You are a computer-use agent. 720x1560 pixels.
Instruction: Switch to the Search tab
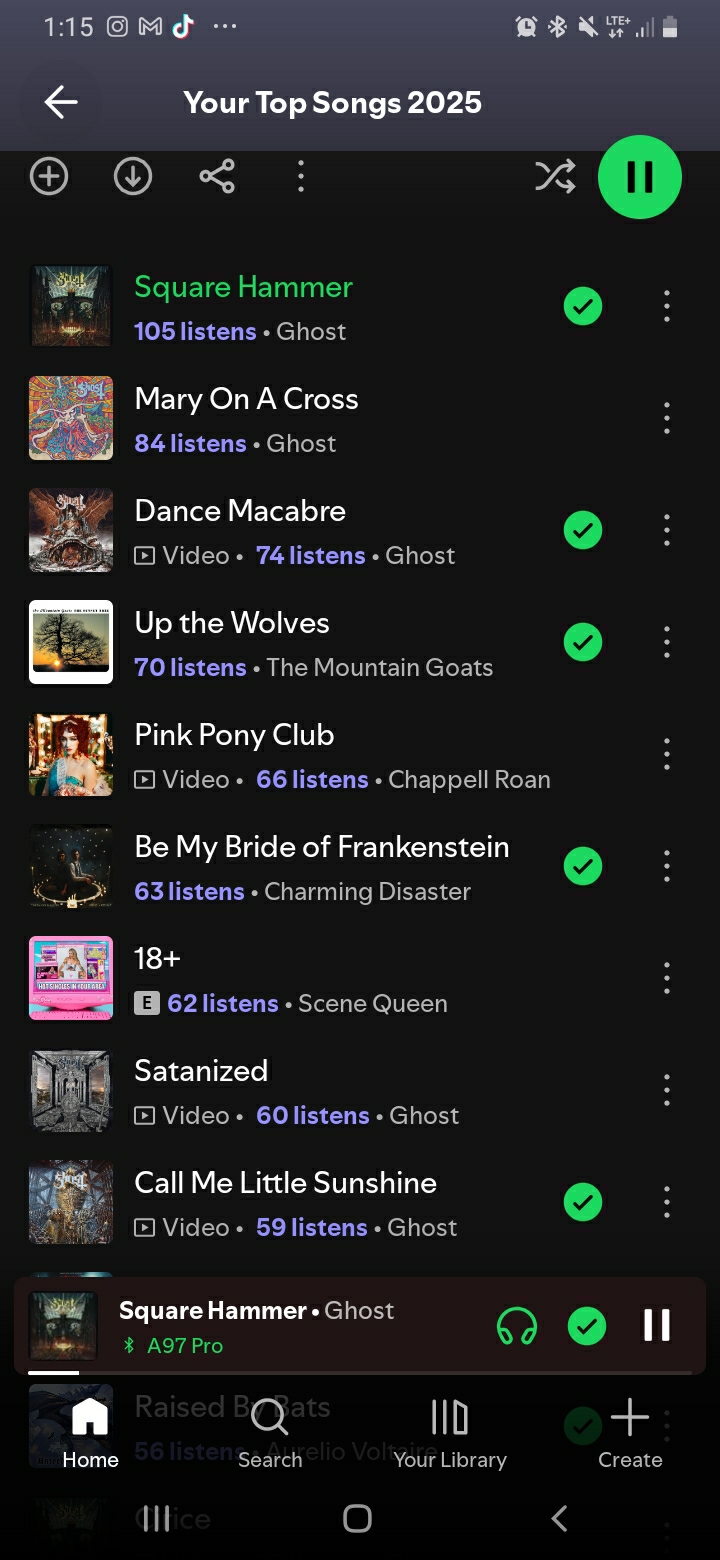tap(270, 1434)
